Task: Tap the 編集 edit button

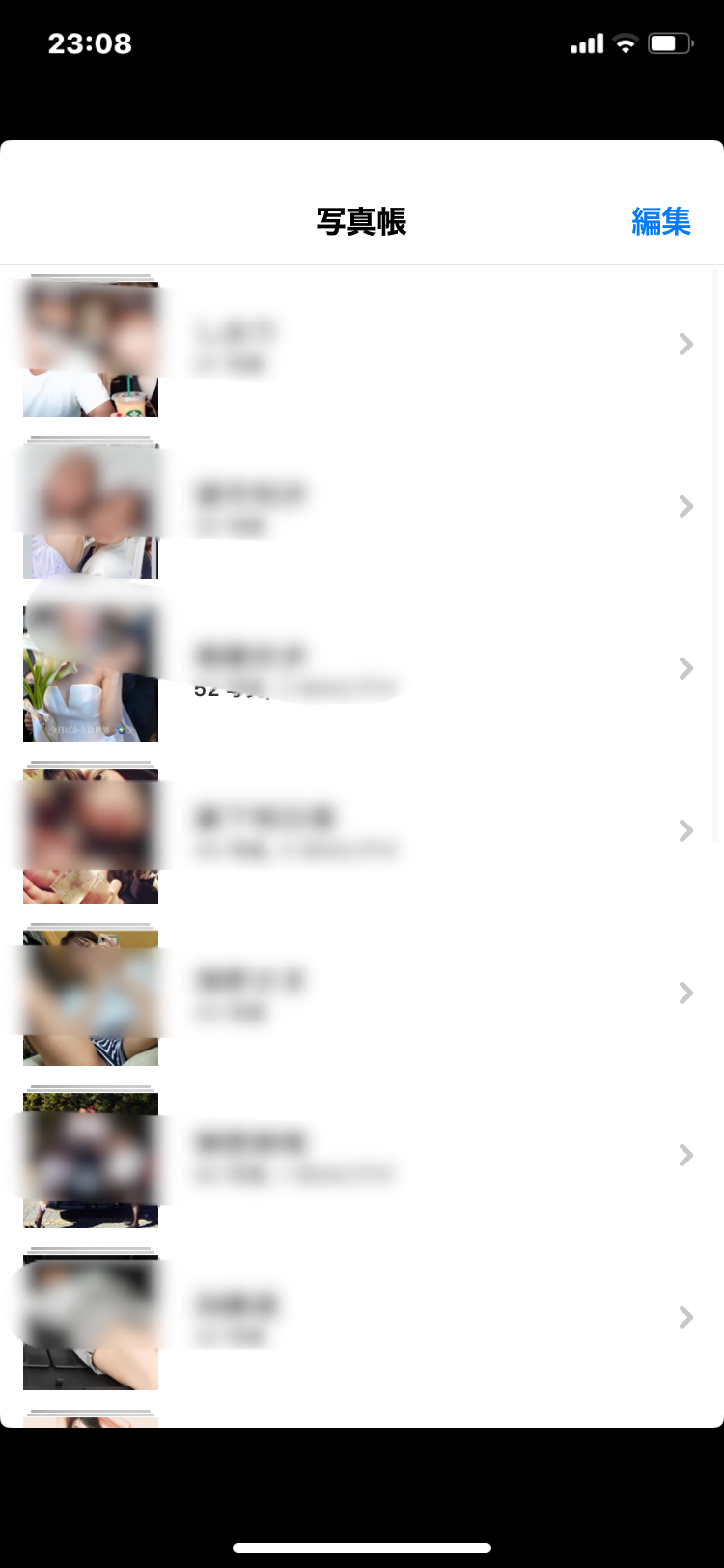Action: pyautogui.click(x=661, y=221)
